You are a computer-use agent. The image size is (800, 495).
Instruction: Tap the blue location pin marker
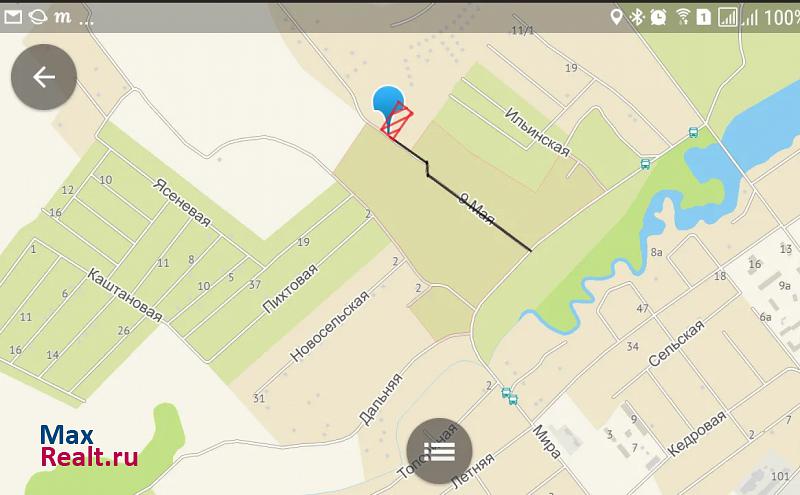[388, 104]
